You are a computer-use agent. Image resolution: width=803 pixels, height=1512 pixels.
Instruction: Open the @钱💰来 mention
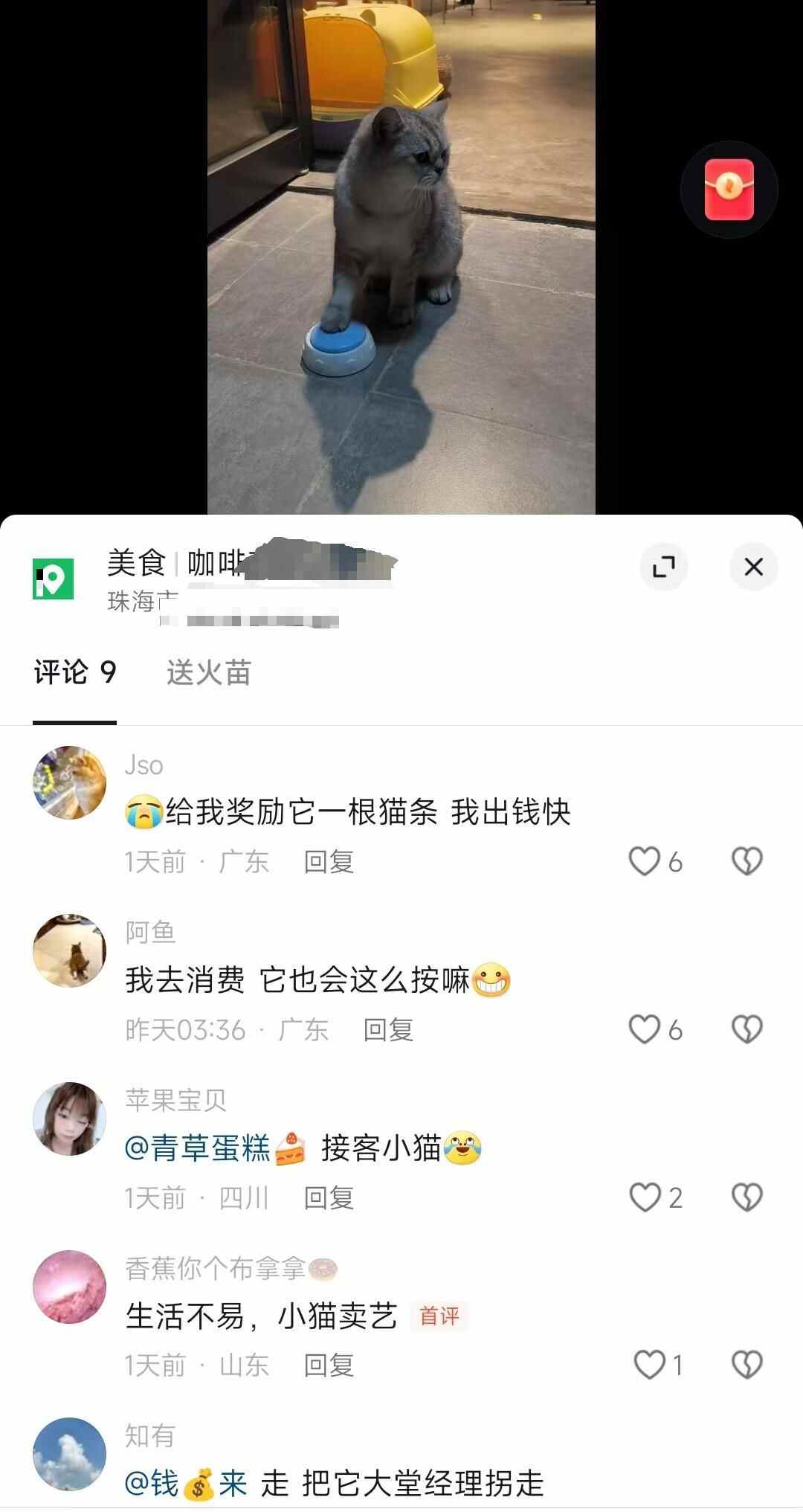point(186,1483)
